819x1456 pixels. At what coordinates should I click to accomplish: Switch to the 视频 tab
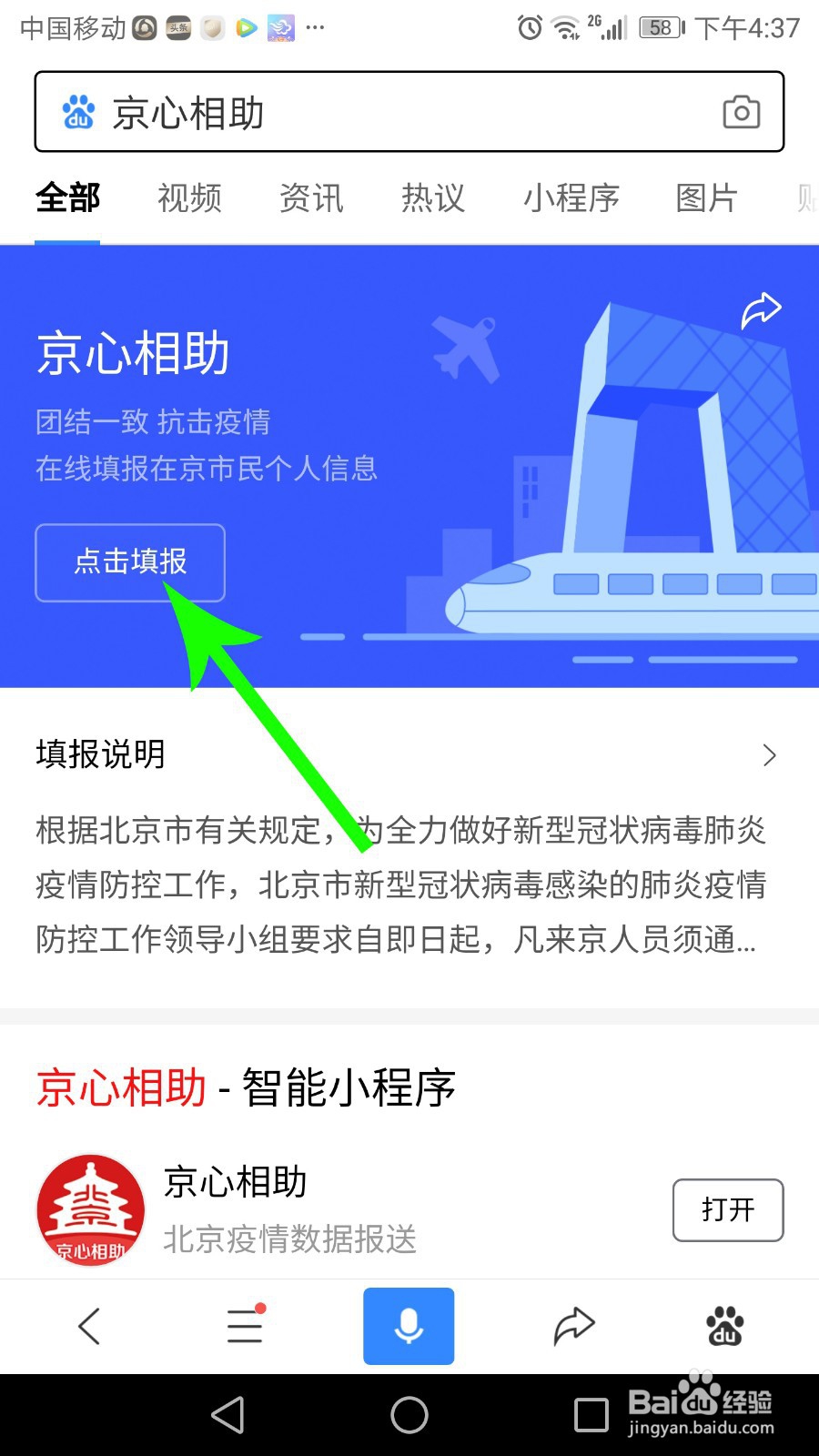tap(188, 198)
